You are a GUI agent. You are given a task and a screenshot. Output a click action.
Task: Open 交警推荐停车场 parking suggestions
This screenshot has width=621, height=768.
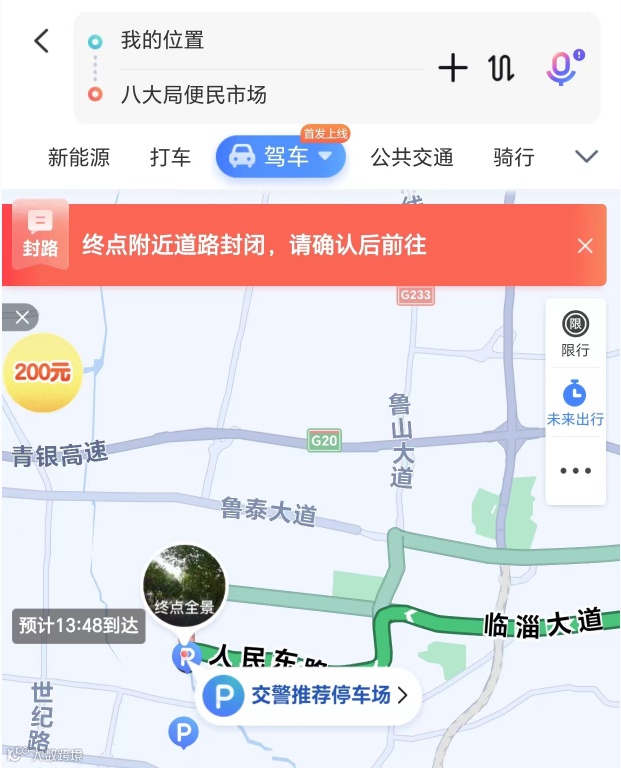(309, 696)
